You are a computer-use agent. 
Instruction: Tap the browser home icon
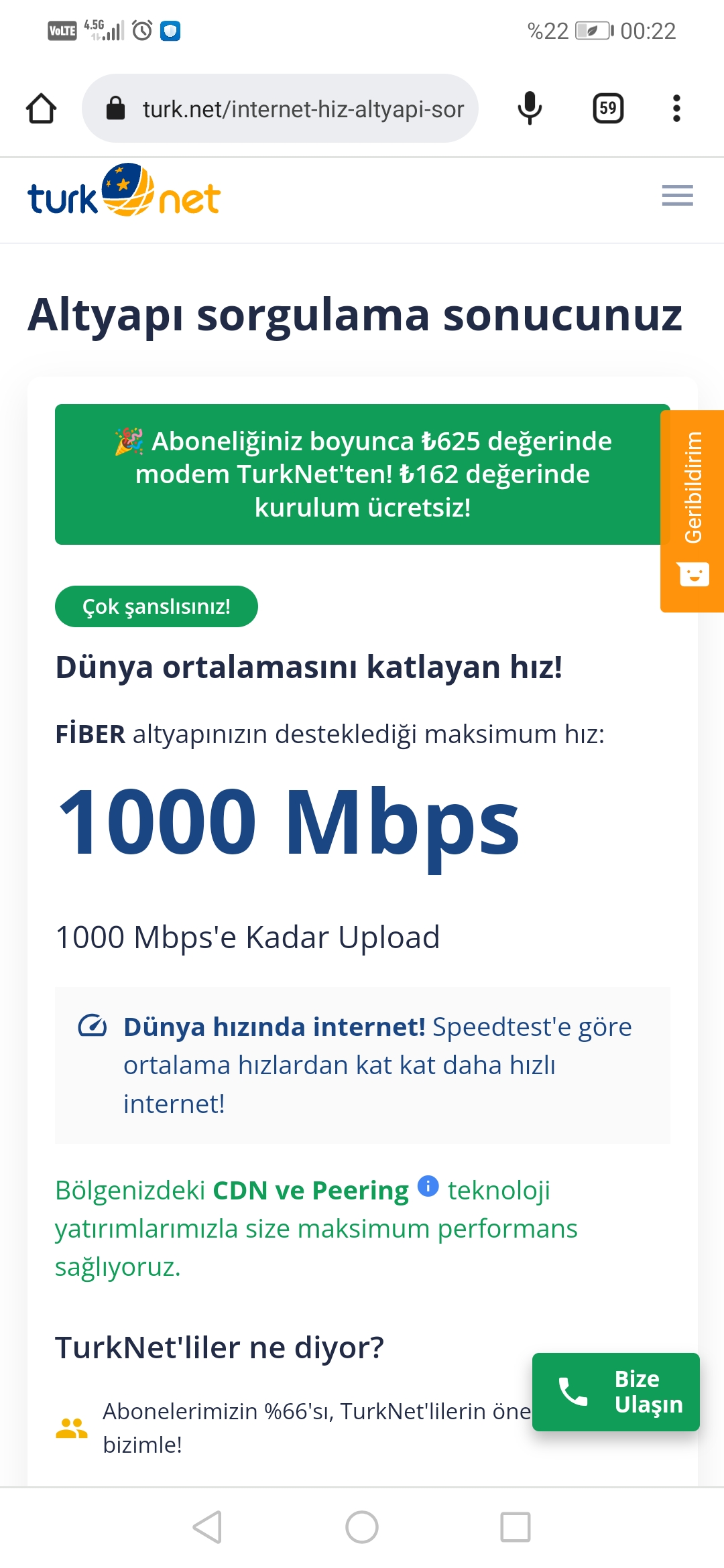pyautogui.click(x=41, y=109)
